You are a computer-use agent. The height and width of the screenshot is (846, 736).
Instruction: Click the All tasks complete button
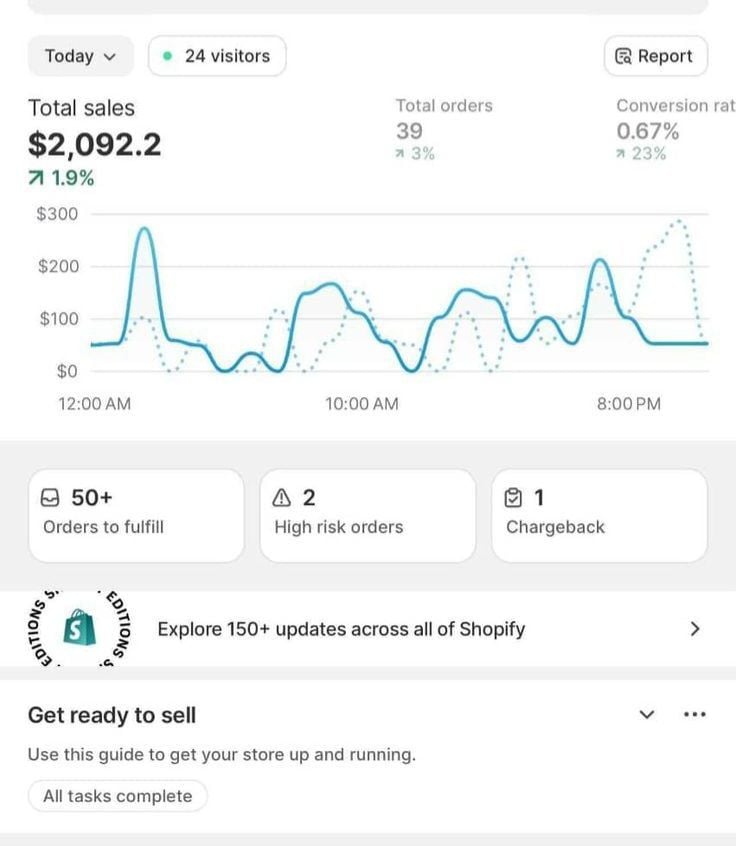[117, 796]
